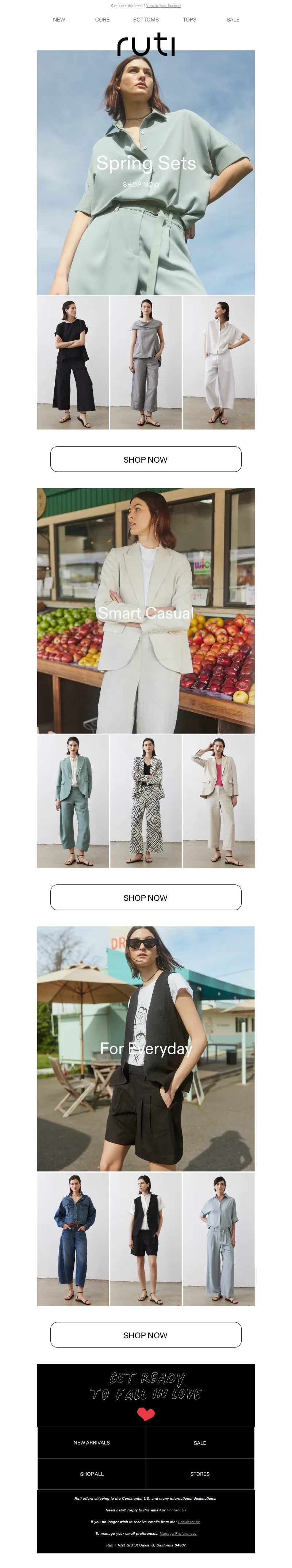Go to the NEW category
Screen dimensions: 292x1568
[59, 19]
